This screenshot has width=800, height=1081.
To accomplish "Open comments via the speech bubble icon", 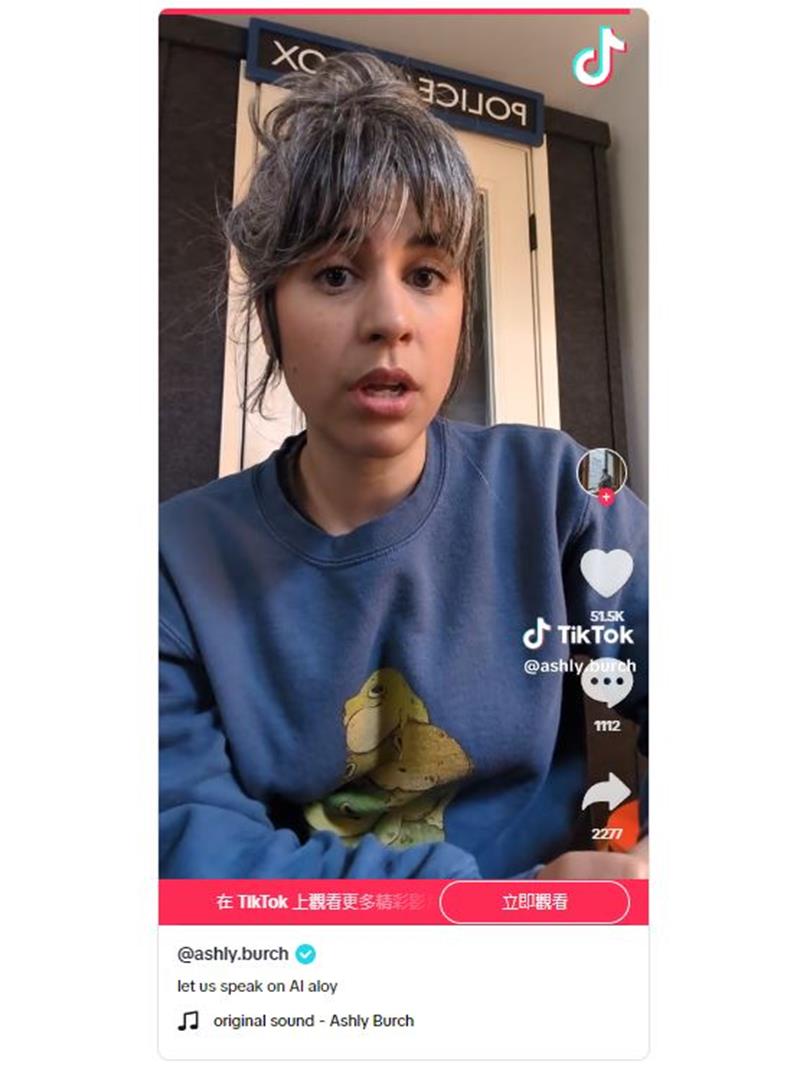I will [606, 689].
